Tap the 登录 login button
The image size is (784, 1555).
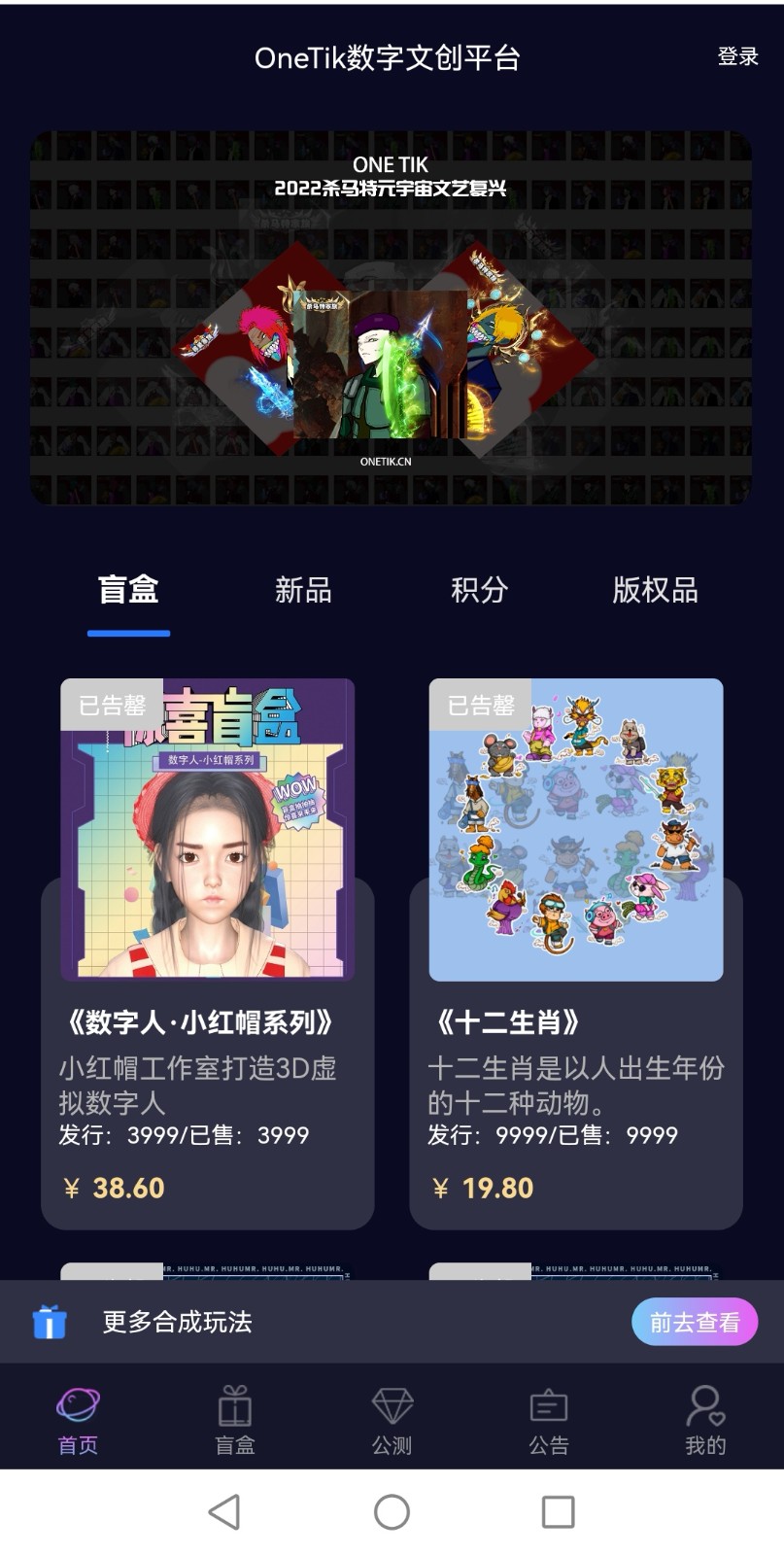(x=737, y=56)
